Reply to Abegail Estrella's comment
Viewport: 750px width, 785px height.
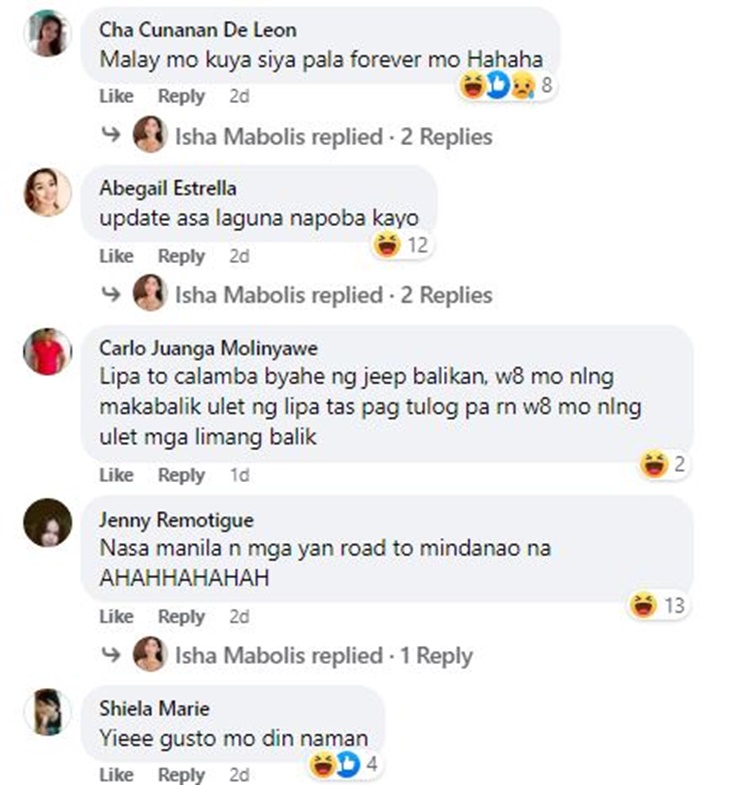[181, 256]
